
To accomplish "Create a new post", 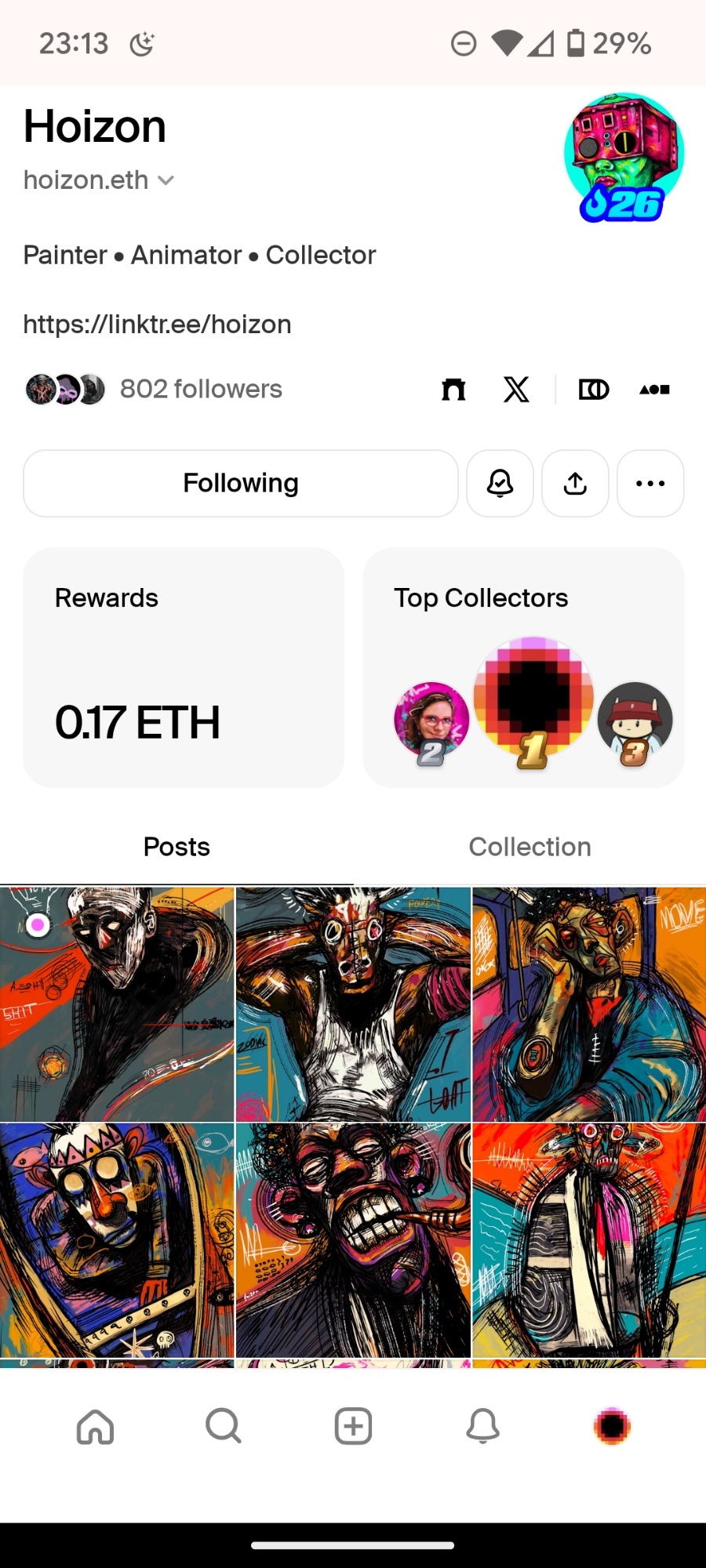I will tap(353, 1426).
